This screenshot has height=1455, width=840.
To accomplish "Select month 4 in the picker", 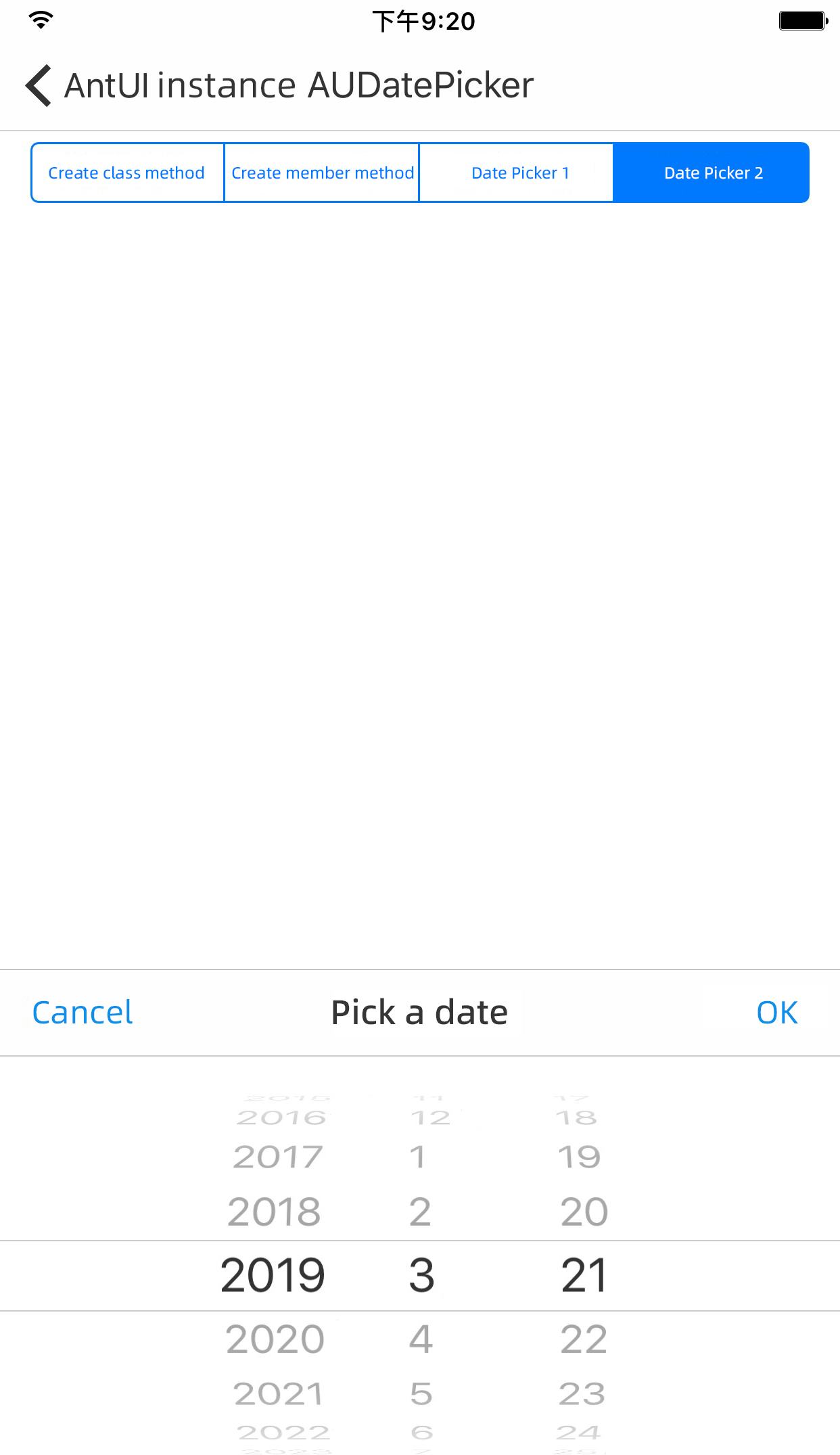I will pyautogui.click(x=420, y=1339).
